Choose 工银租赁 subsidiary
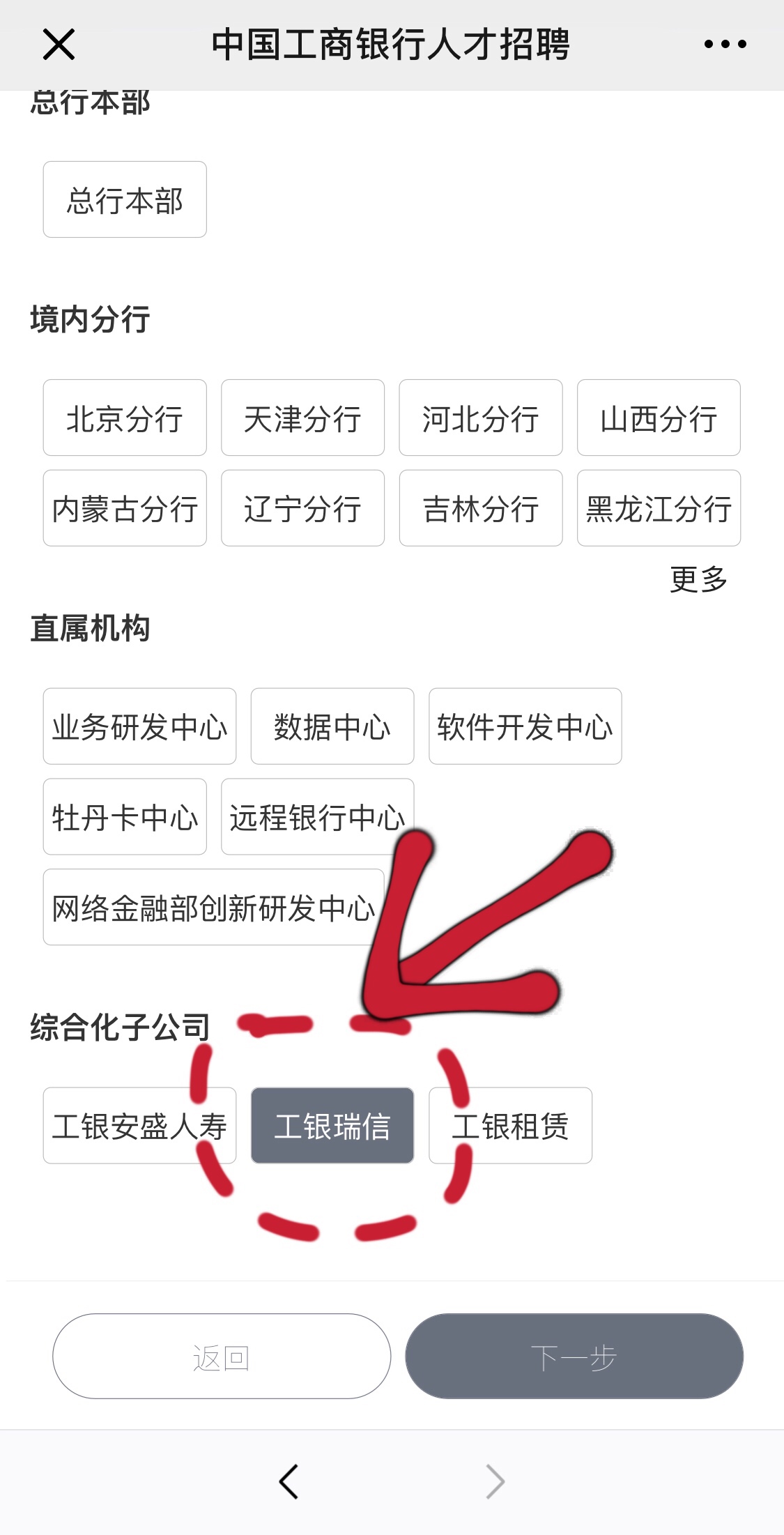 (x=510, y=1126)
